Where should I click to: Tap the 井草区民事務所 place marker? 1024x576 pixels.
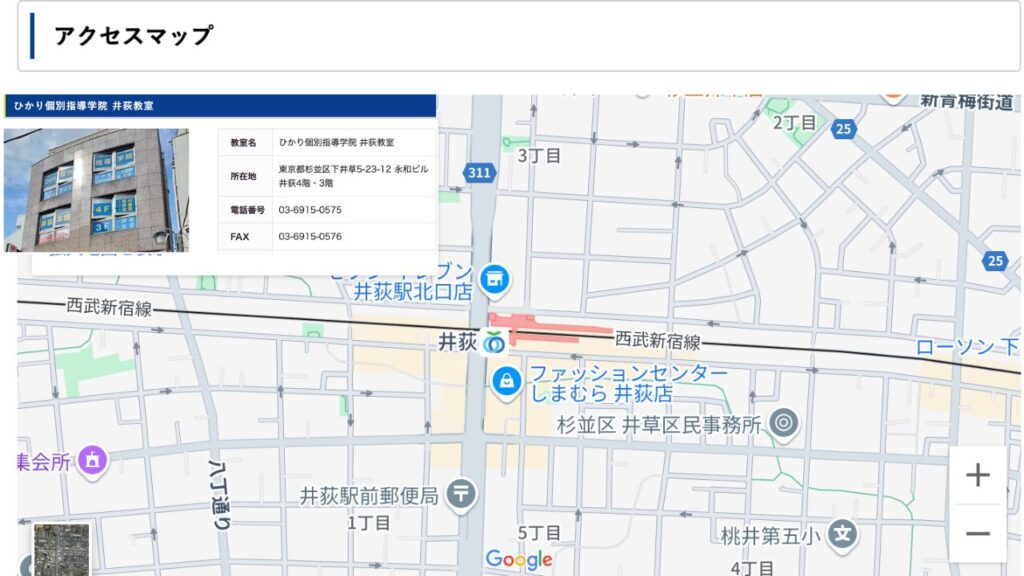784,424
